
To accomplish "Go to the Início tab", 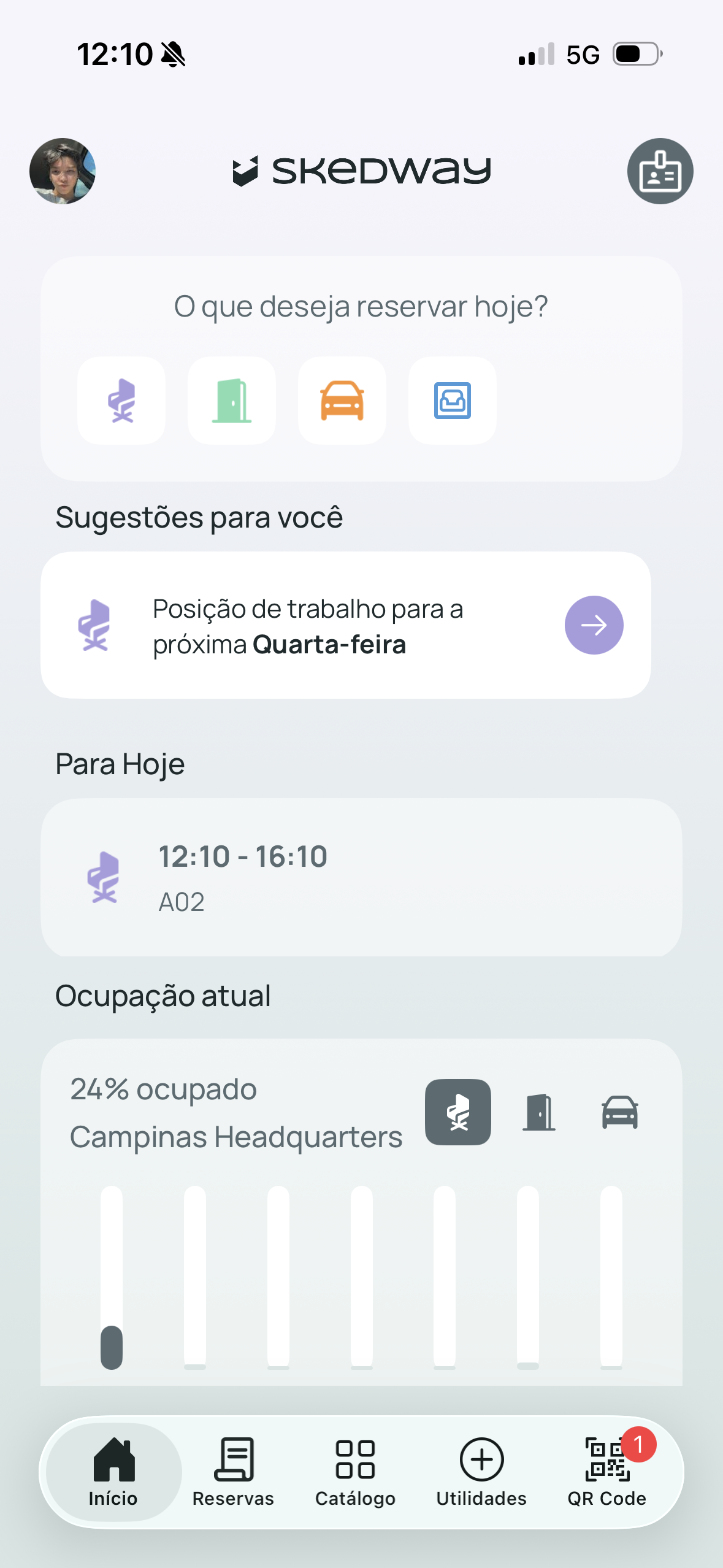I will pos(113,1472).
